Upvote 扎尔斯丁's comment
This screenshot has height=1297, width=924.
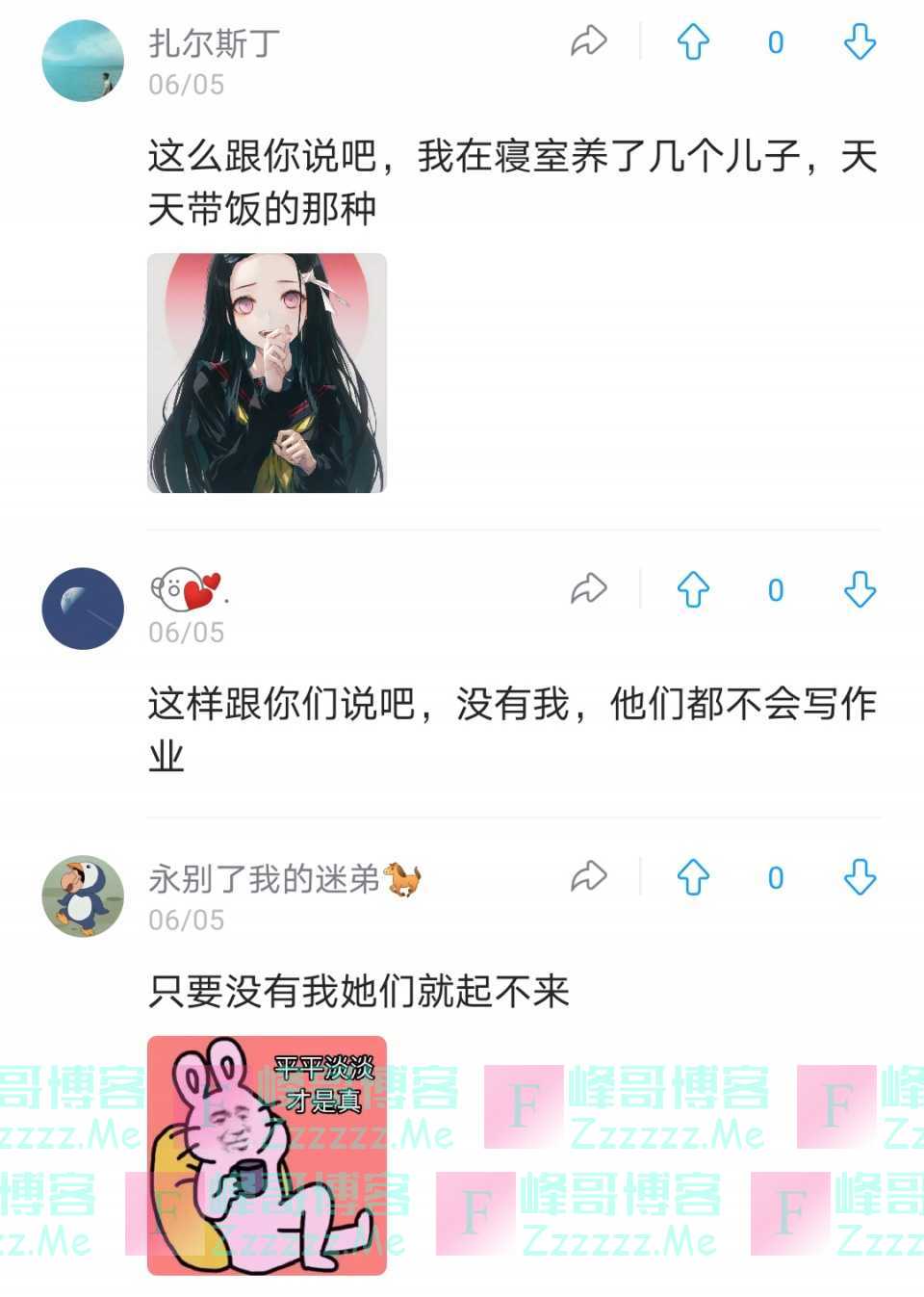(693, 41)
